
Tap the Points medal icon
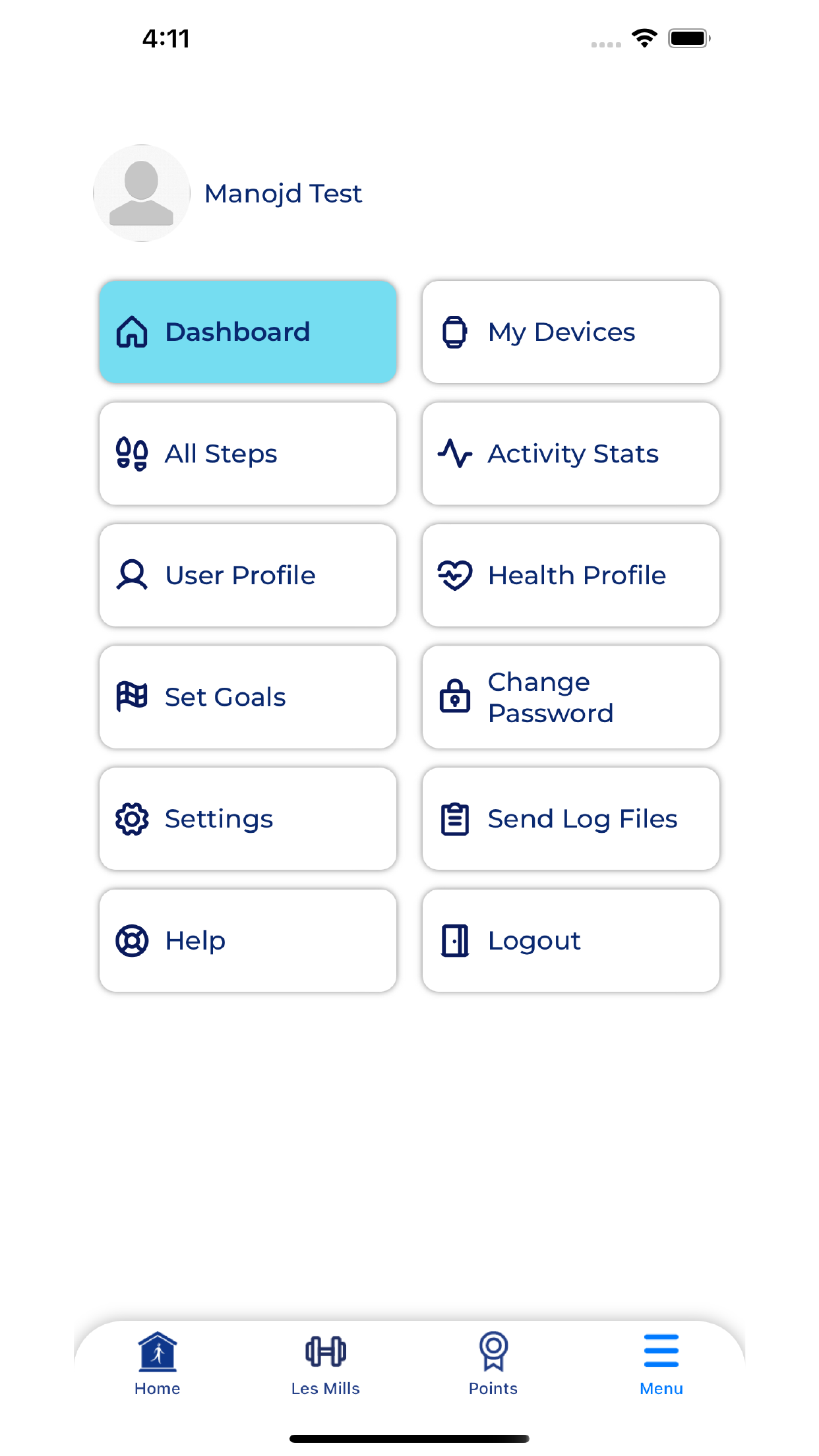[493, 1348]
